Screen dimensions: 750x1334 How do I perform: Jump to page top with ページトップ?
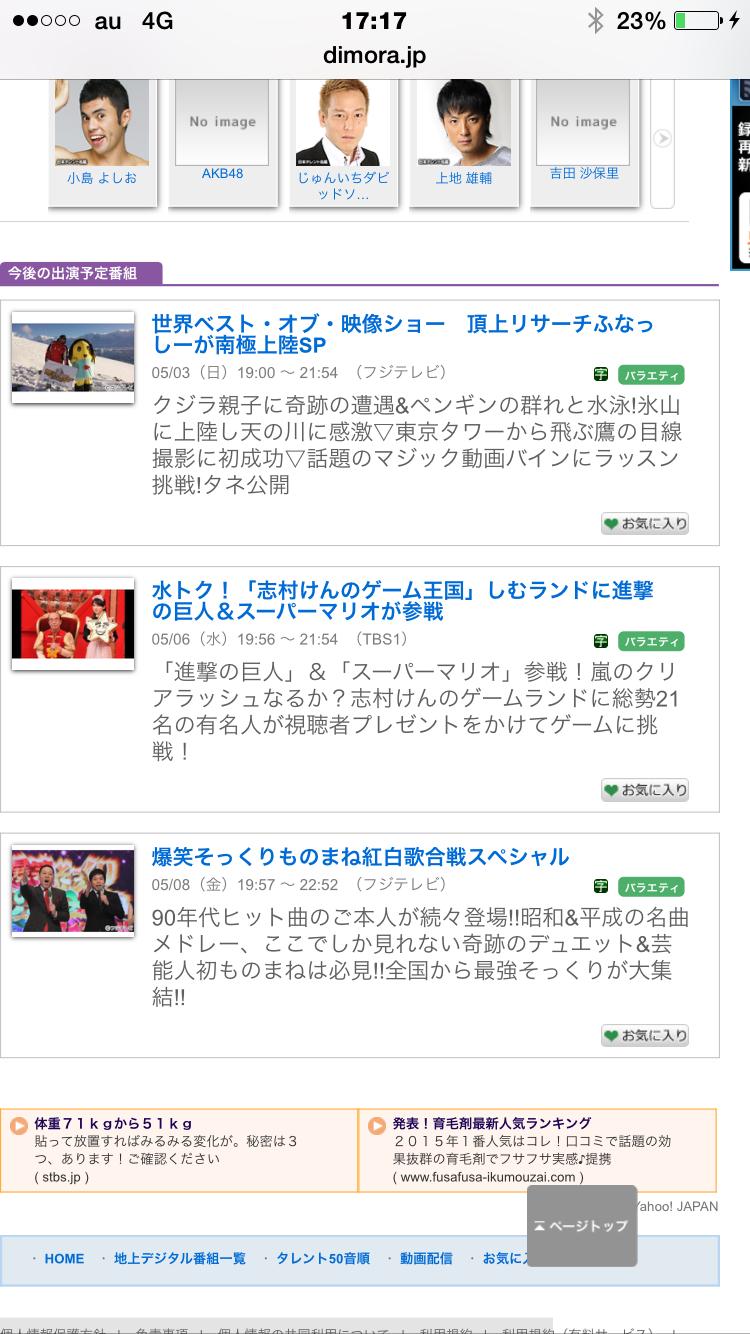coord(582,1226)
